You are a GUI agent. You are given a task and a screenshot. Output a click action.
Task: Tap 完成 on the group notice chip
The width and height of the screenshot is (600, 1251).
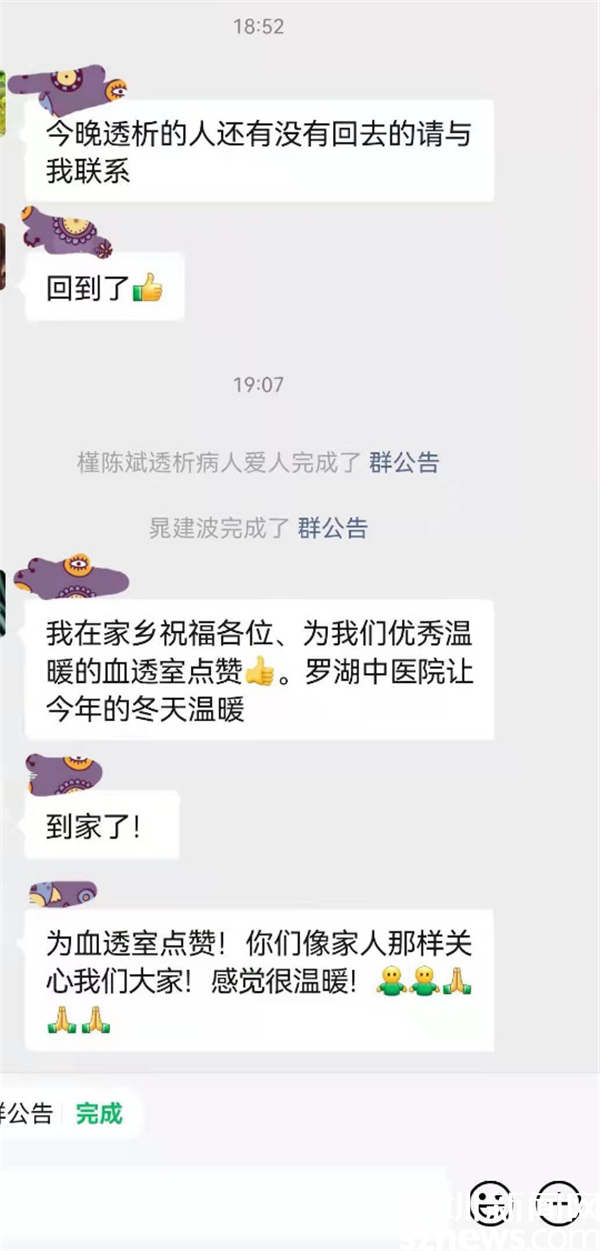(x=99, y=1113)
